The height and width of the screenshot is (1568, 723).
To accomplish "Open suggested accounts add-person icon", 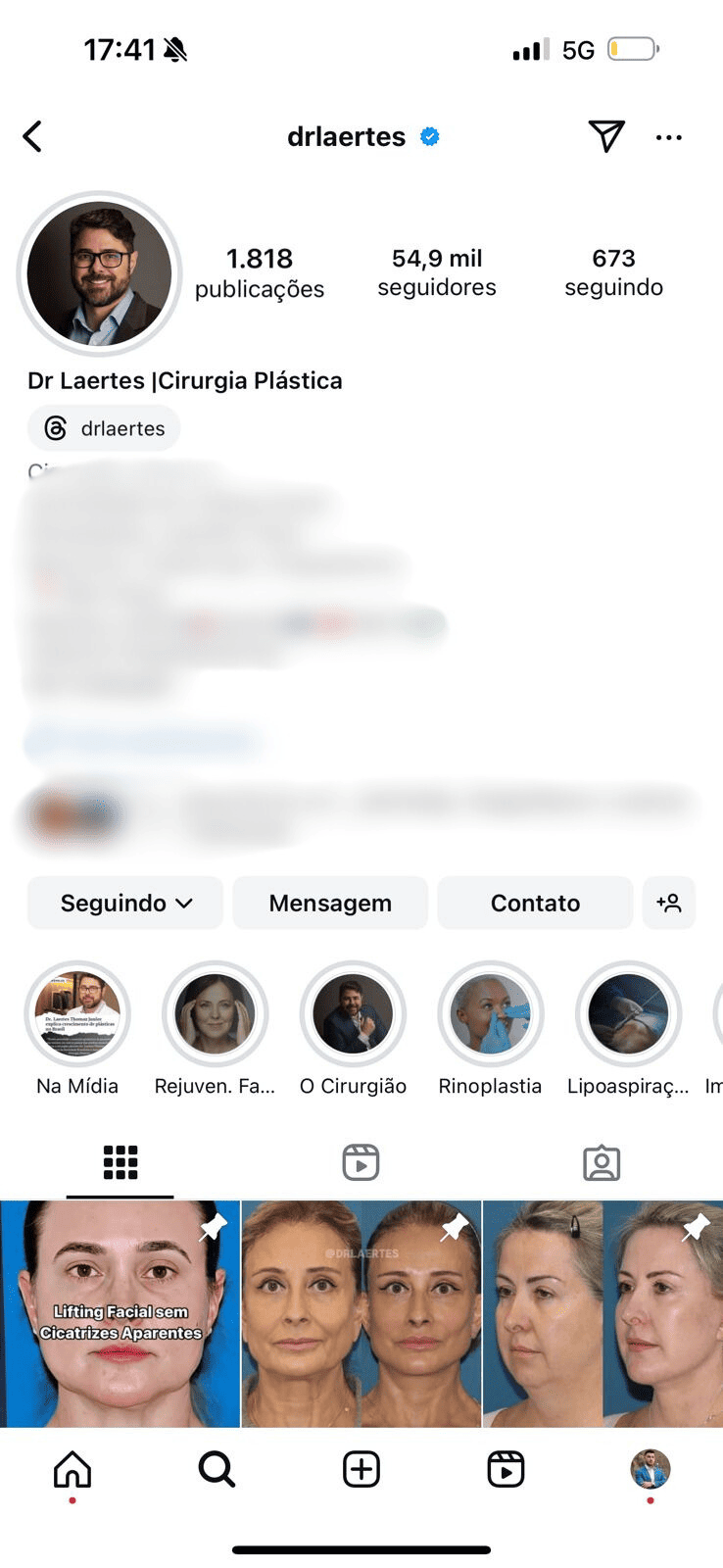I will (x=669, y=903).
